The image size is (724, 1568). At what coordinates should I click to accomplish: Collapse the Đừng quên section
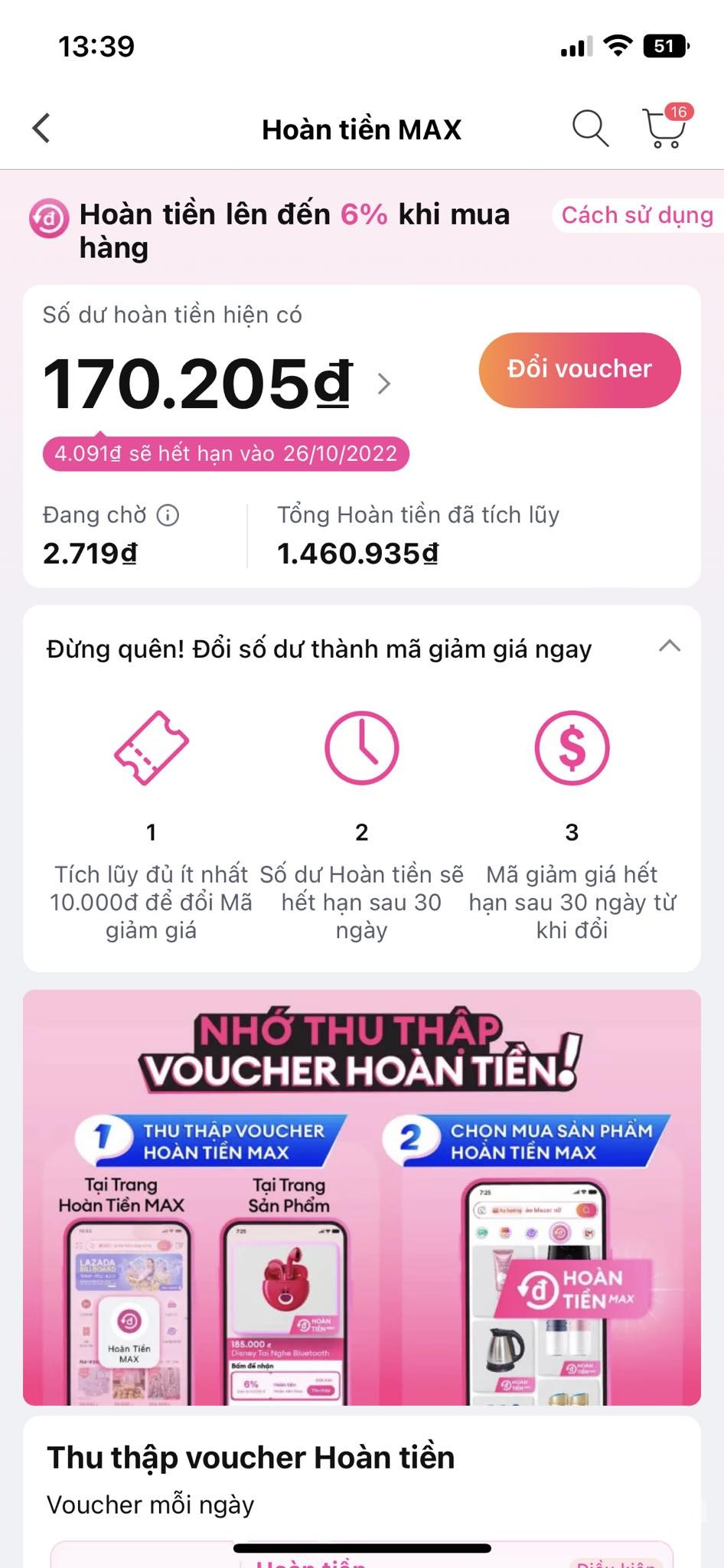coord(669,647)
